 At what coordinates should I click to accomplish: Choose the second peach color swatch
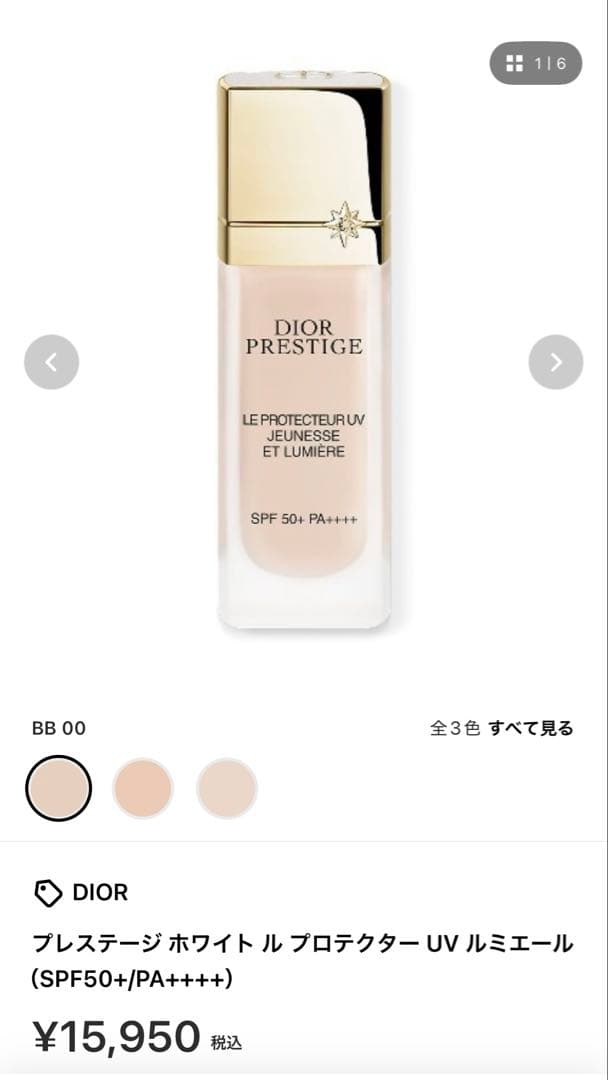coord(143,788)
